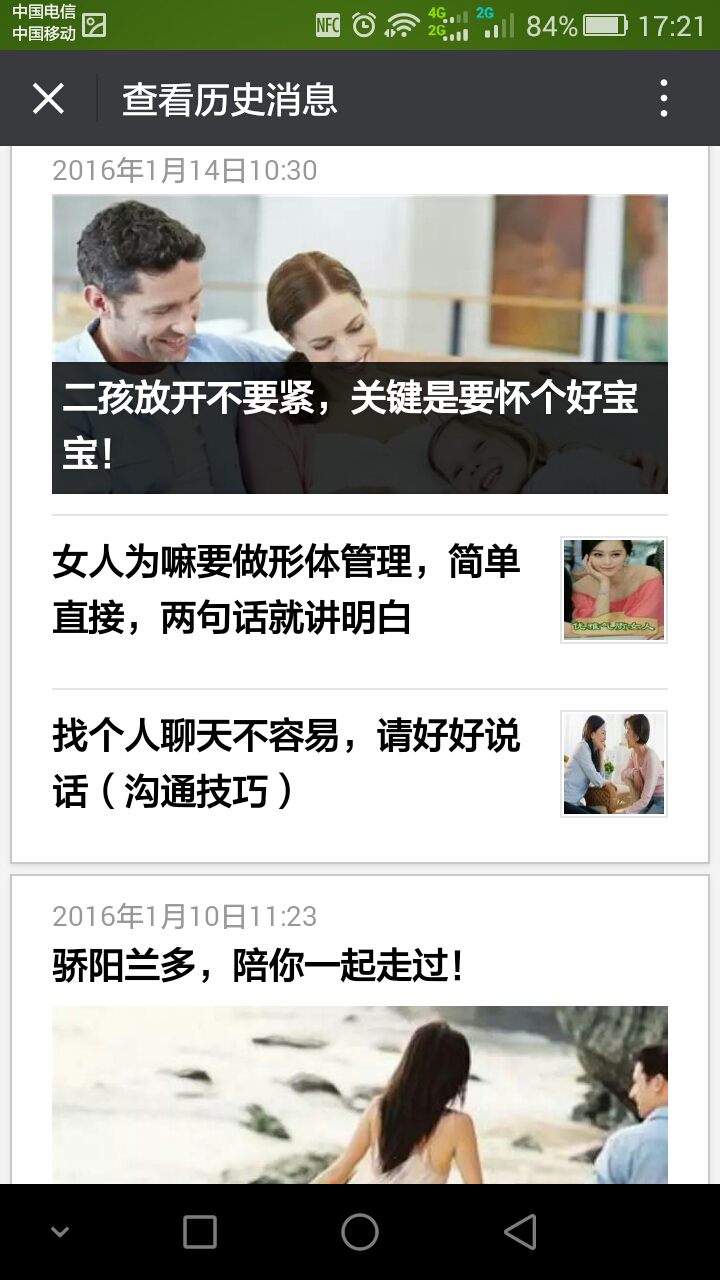
Task: Close the 查看历史消息 page
Action: pos(48,99)
